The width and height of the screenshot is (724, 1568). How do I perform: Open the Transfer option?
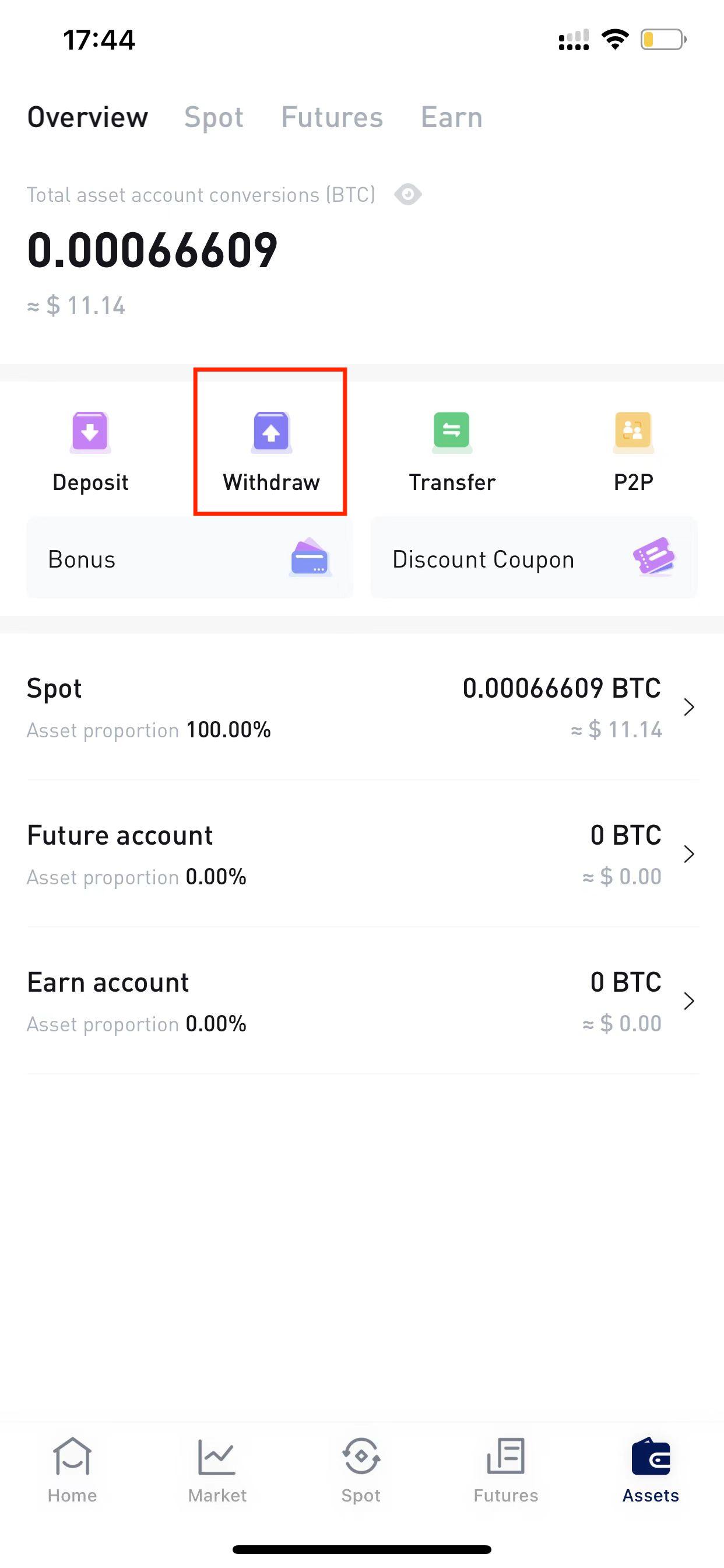pos(451,450)
